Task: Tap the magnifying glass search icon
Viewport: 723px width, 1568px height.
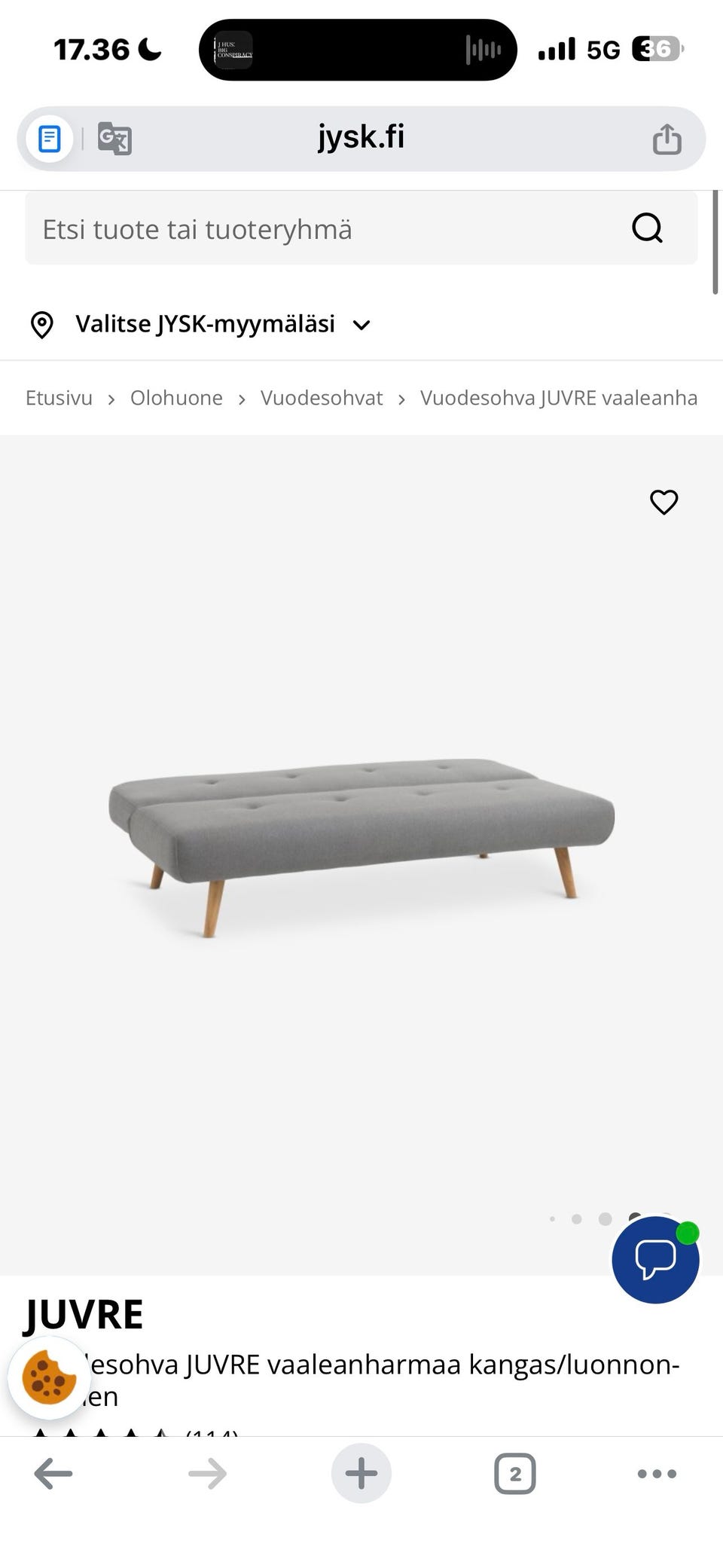Action: coord(647,228)
